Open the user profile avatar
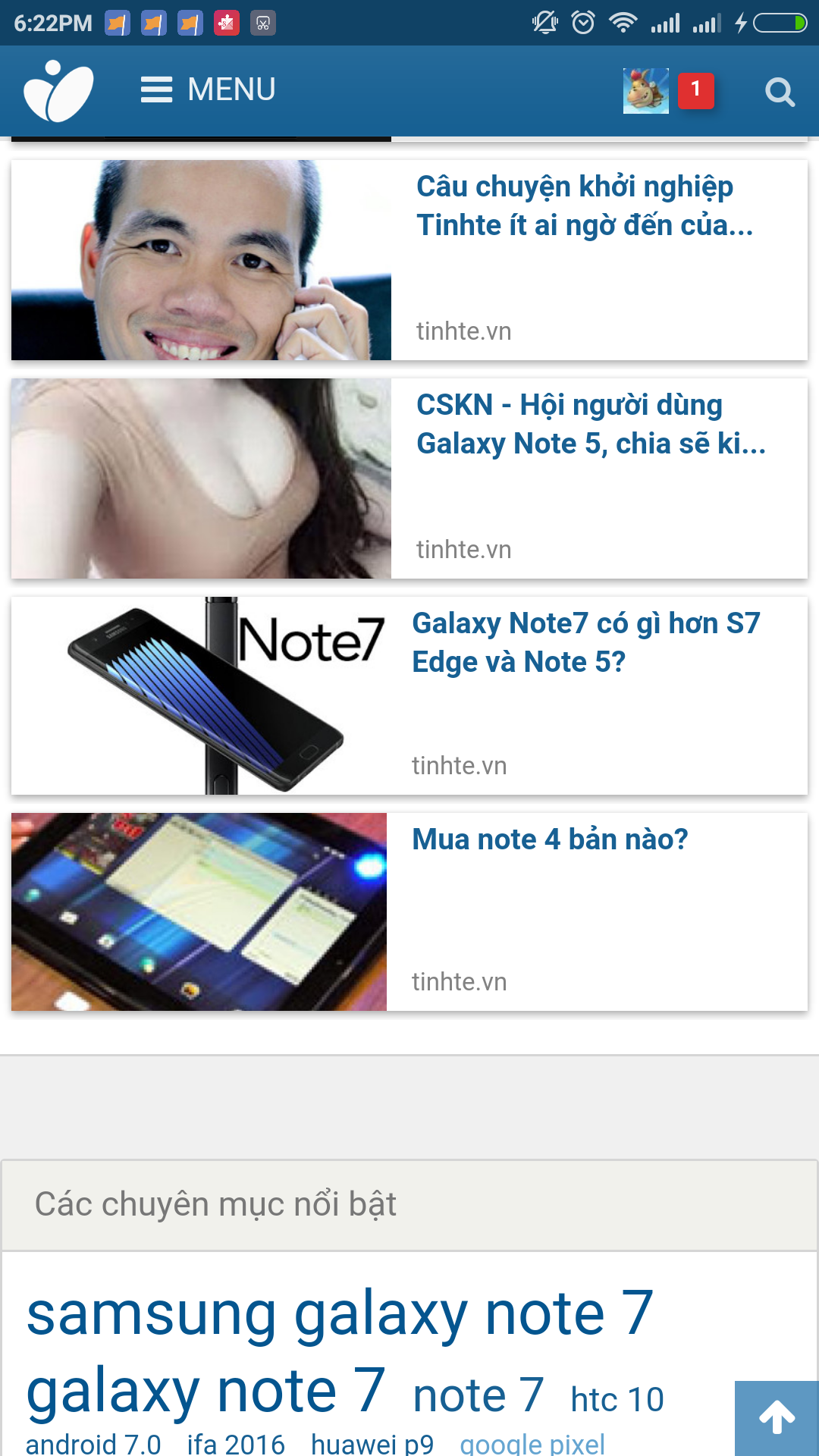819x1456 pixels. 645,91
